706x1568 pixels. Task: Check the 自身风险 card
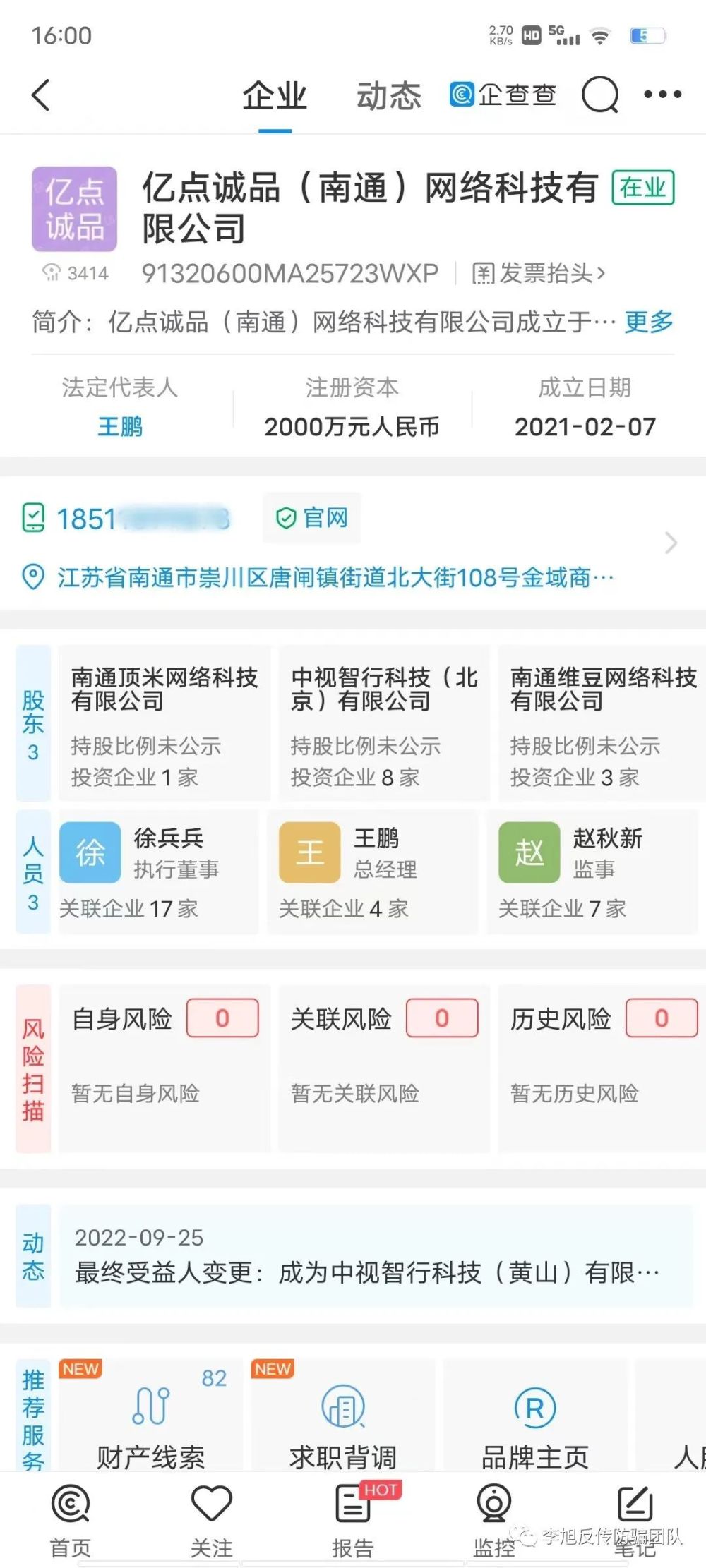[x=164, y=1067]
